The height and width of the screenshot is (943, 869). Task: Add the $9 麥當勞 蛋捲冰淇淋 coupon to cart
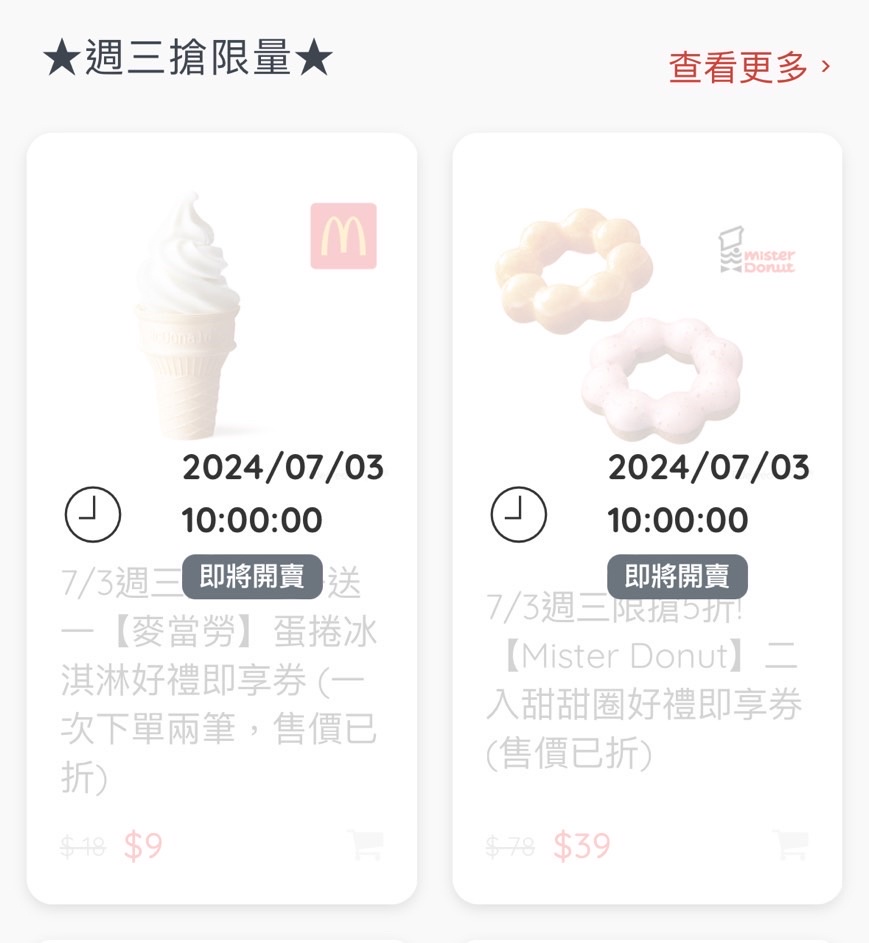click(365, 845)
